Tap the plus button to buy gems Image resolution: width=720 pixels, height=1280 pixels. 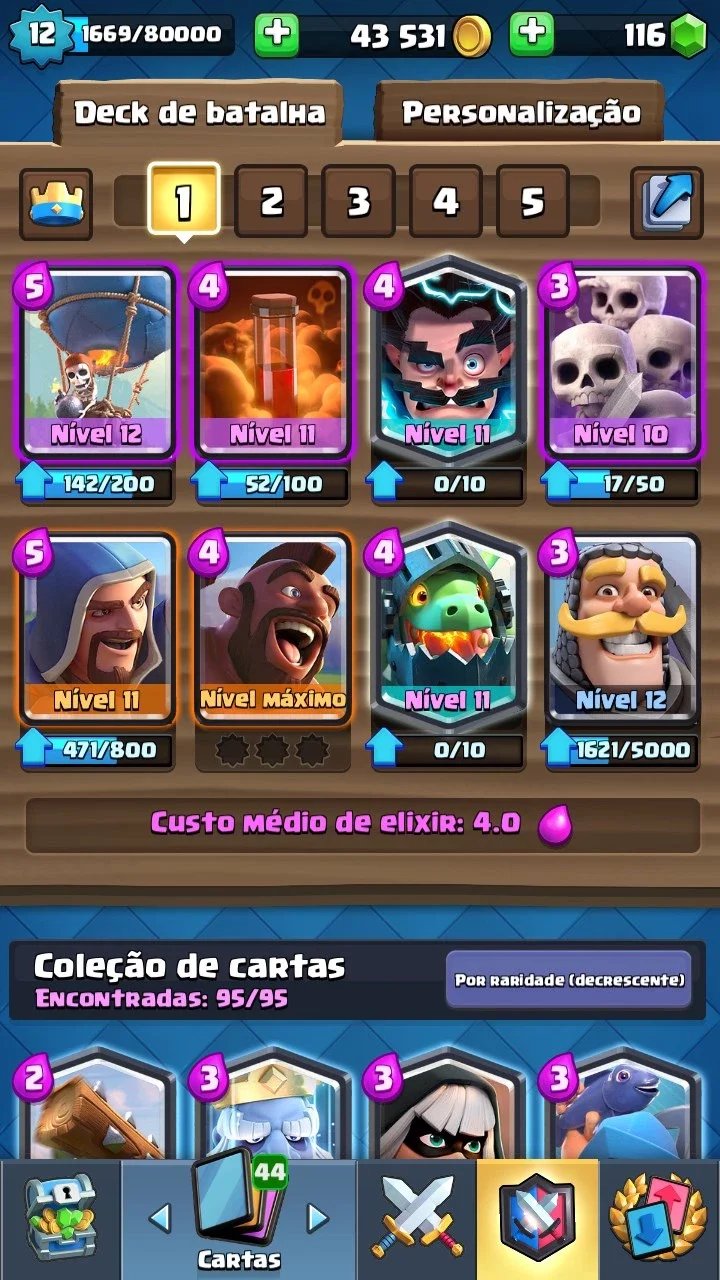pyautogui.click(x=532, y=36)
